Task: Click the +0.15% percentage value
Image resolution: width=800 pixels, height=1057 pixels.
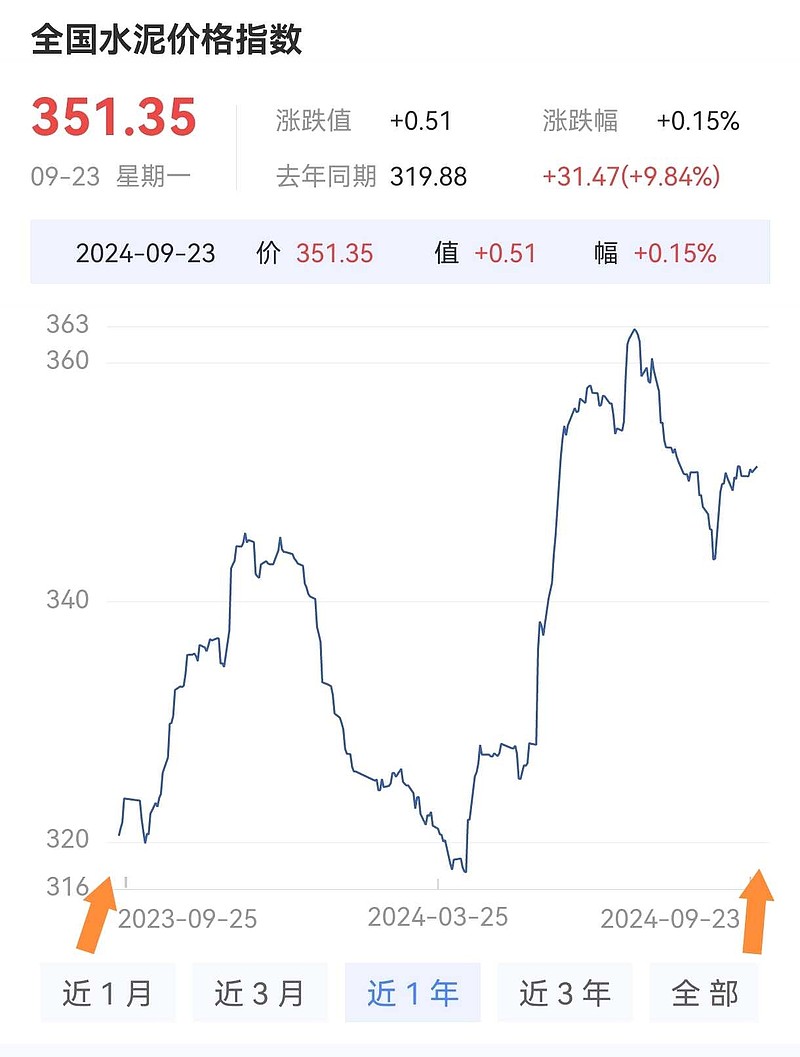Action: (x=697, y=122)
